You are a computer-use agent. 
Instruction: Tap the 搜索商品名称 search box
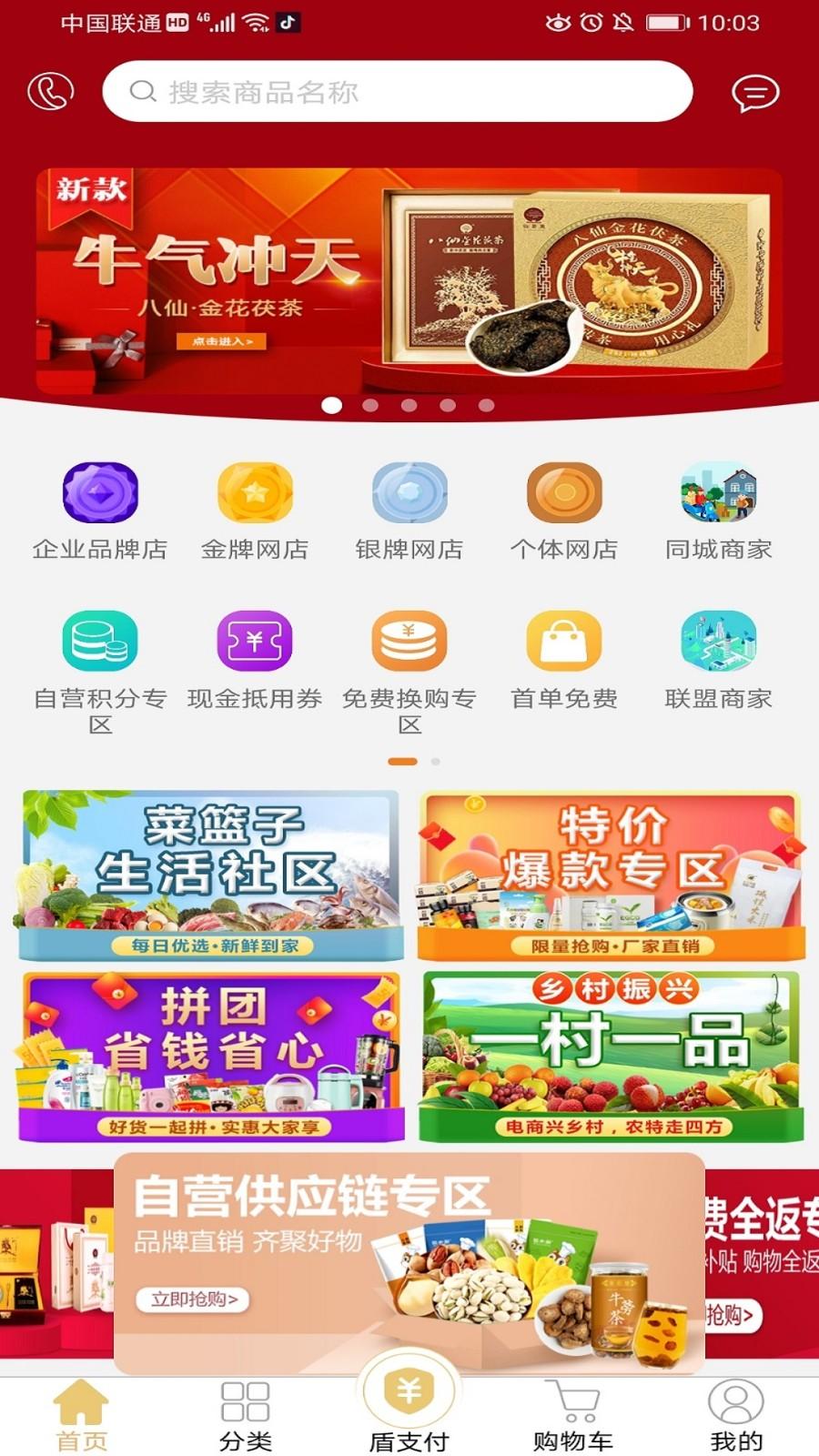[398, 91]
